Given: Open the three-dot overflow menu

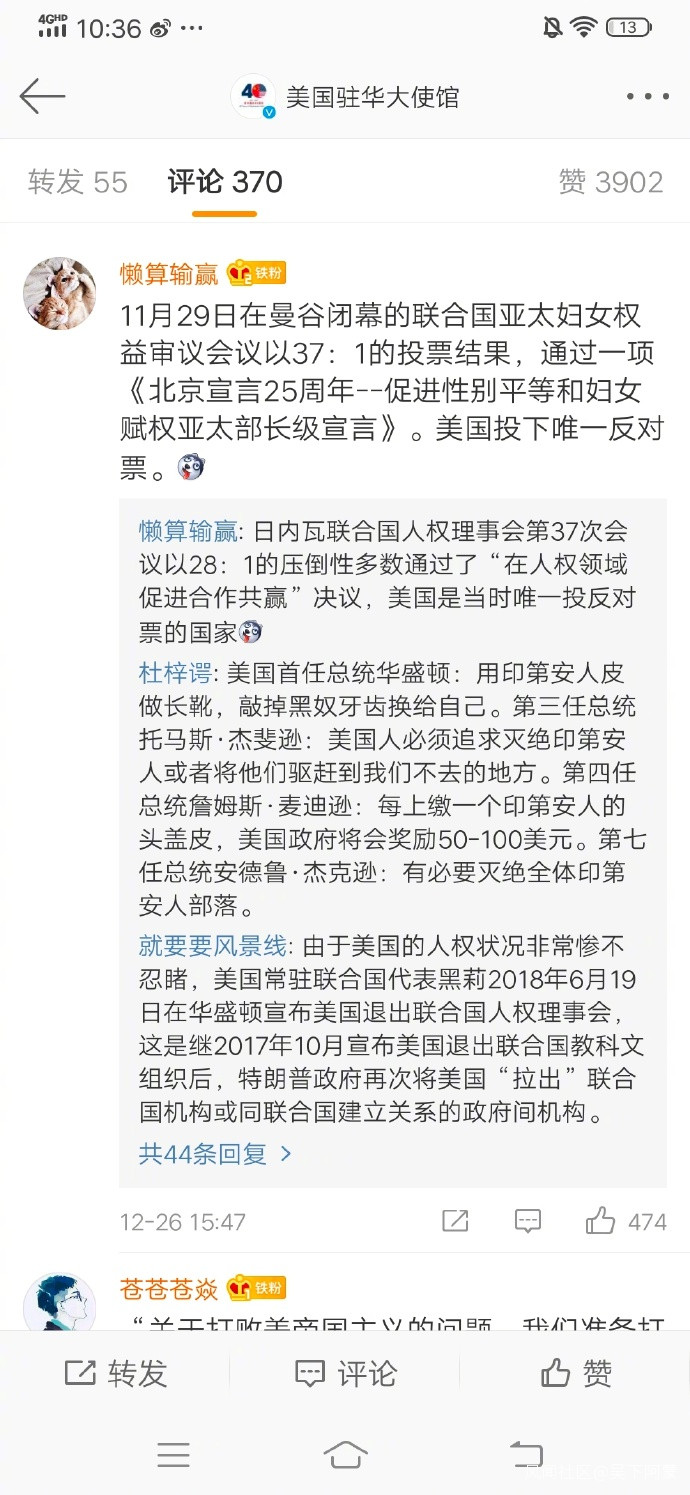Looking at the screenshot, I should (647, 97).
